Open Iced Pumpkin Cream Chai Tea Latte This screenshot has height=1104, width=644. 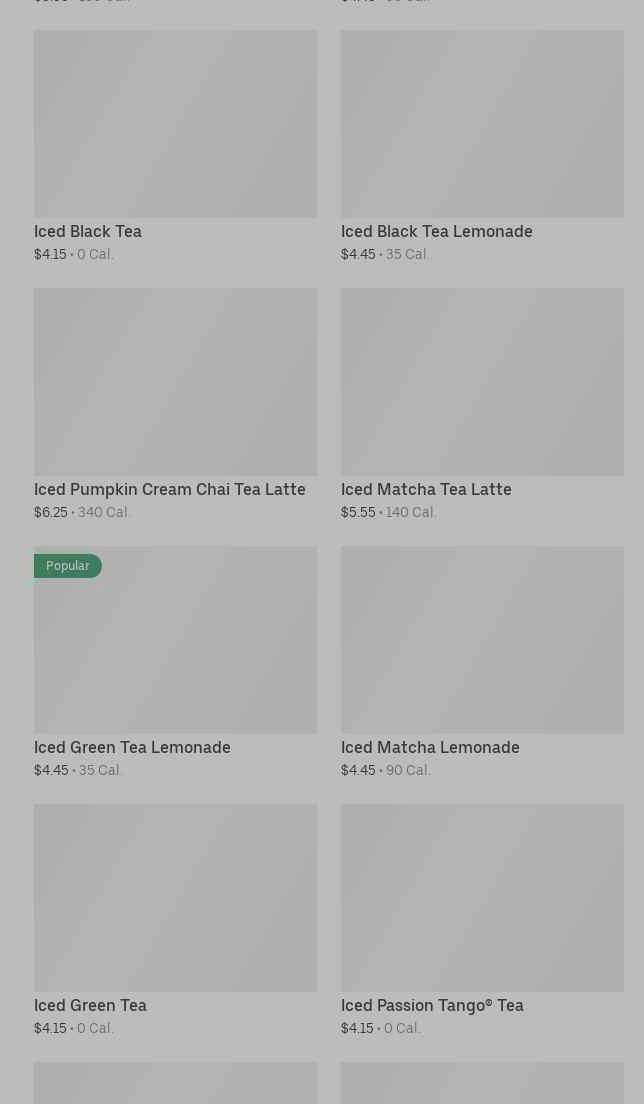click(175, 404)
